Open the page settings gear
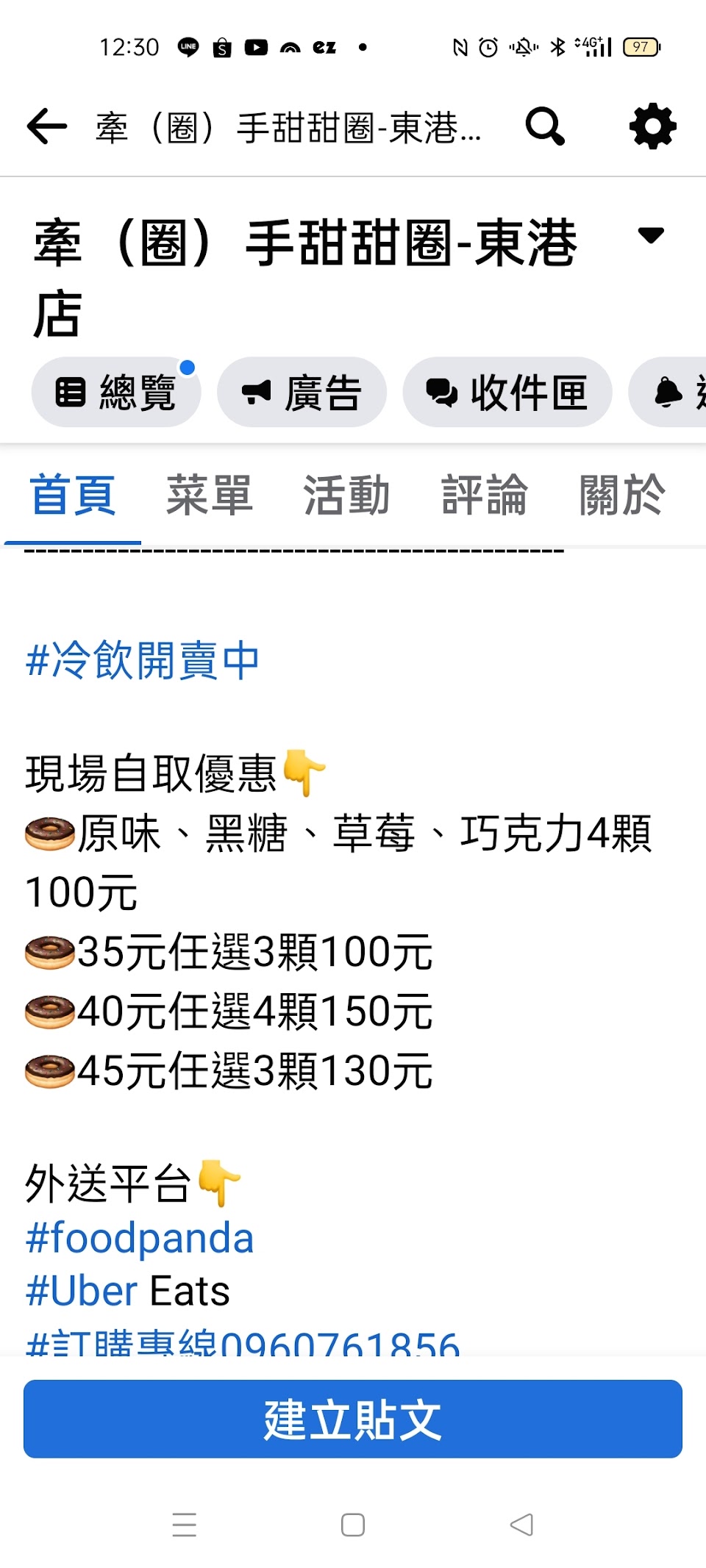 click(652, 126)
